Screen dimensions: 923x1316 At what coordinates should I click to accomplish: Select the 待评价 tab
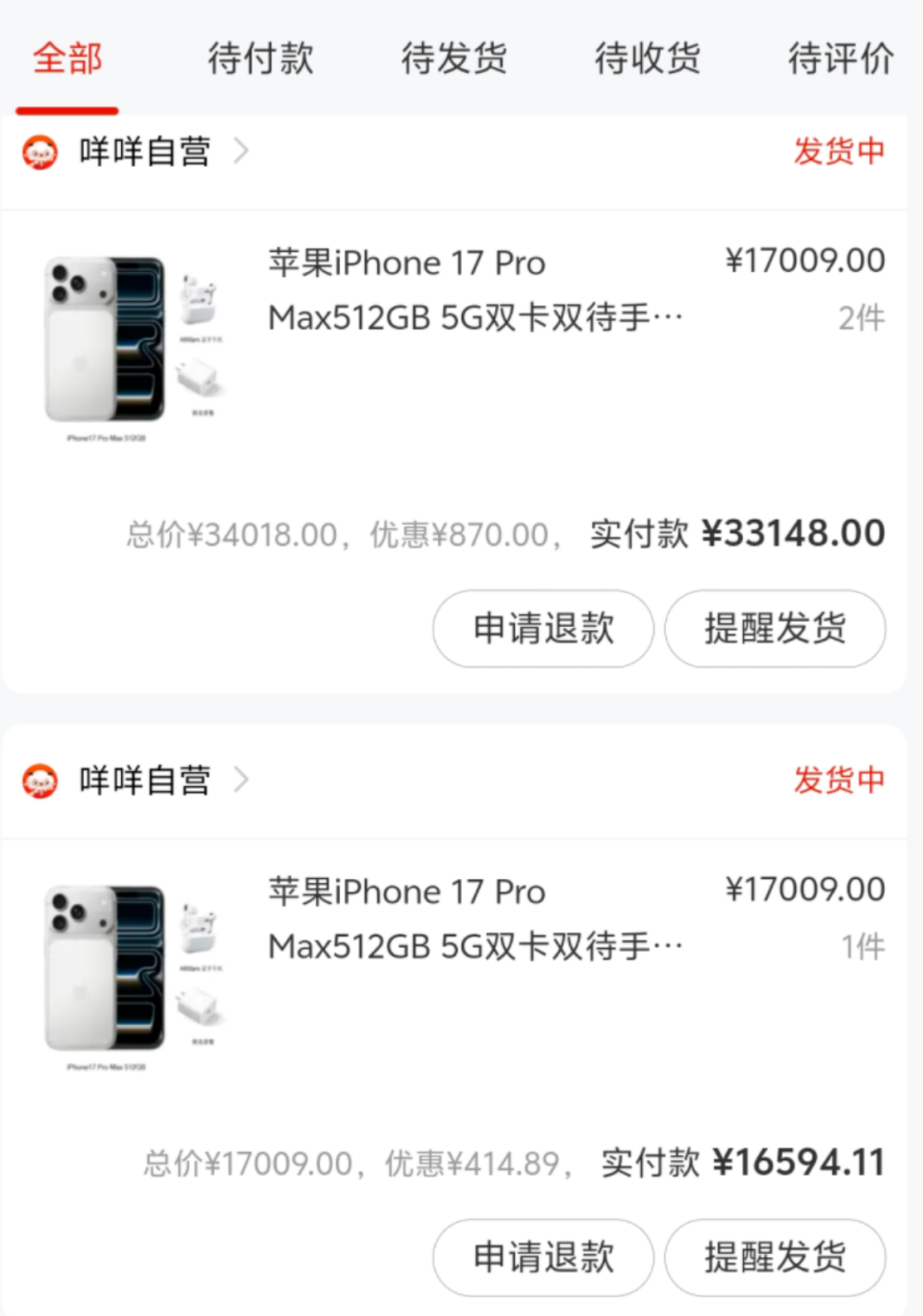840,59
